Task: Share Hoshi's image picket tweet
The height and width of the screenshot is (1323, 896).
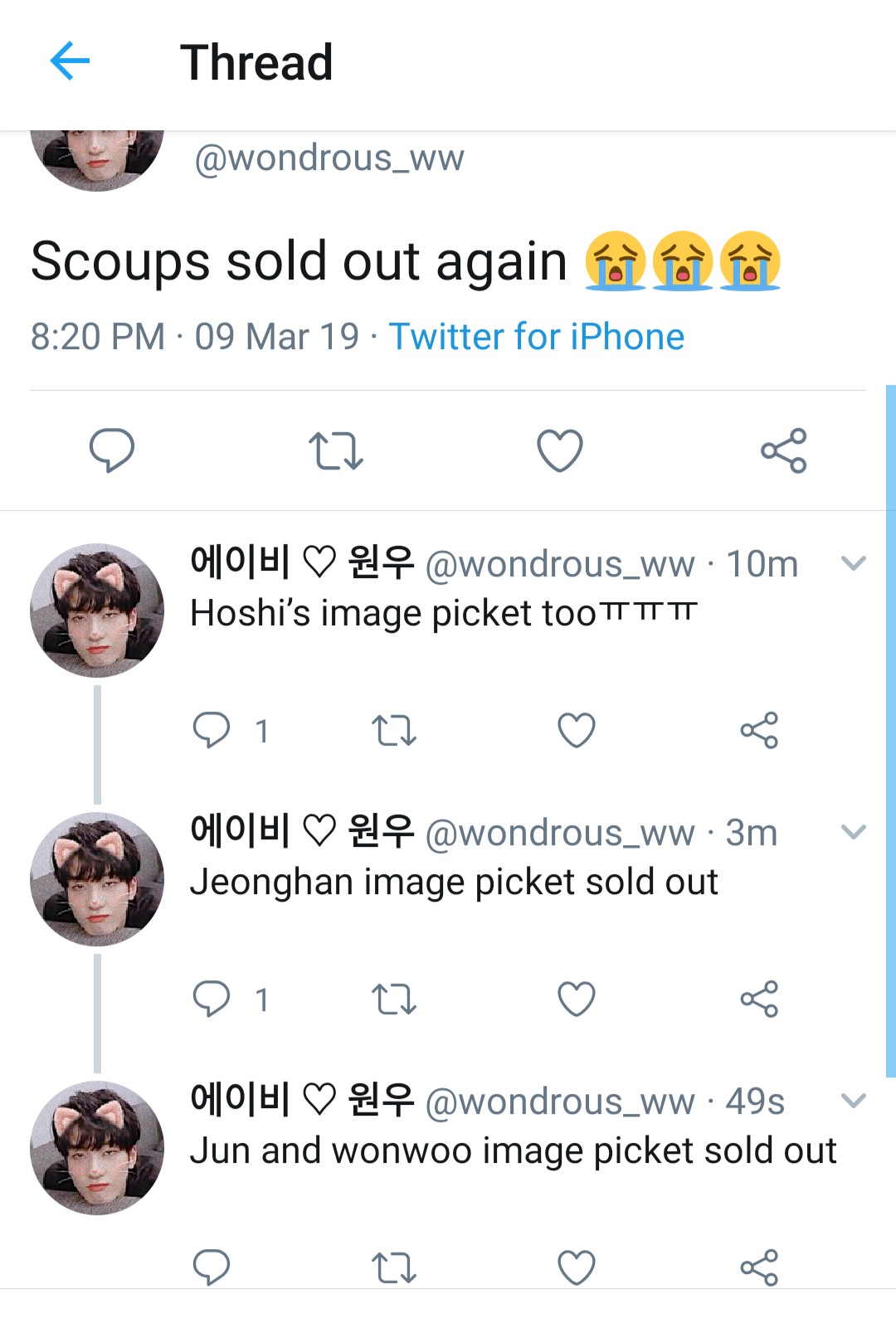Action: (x=759, y=731)
